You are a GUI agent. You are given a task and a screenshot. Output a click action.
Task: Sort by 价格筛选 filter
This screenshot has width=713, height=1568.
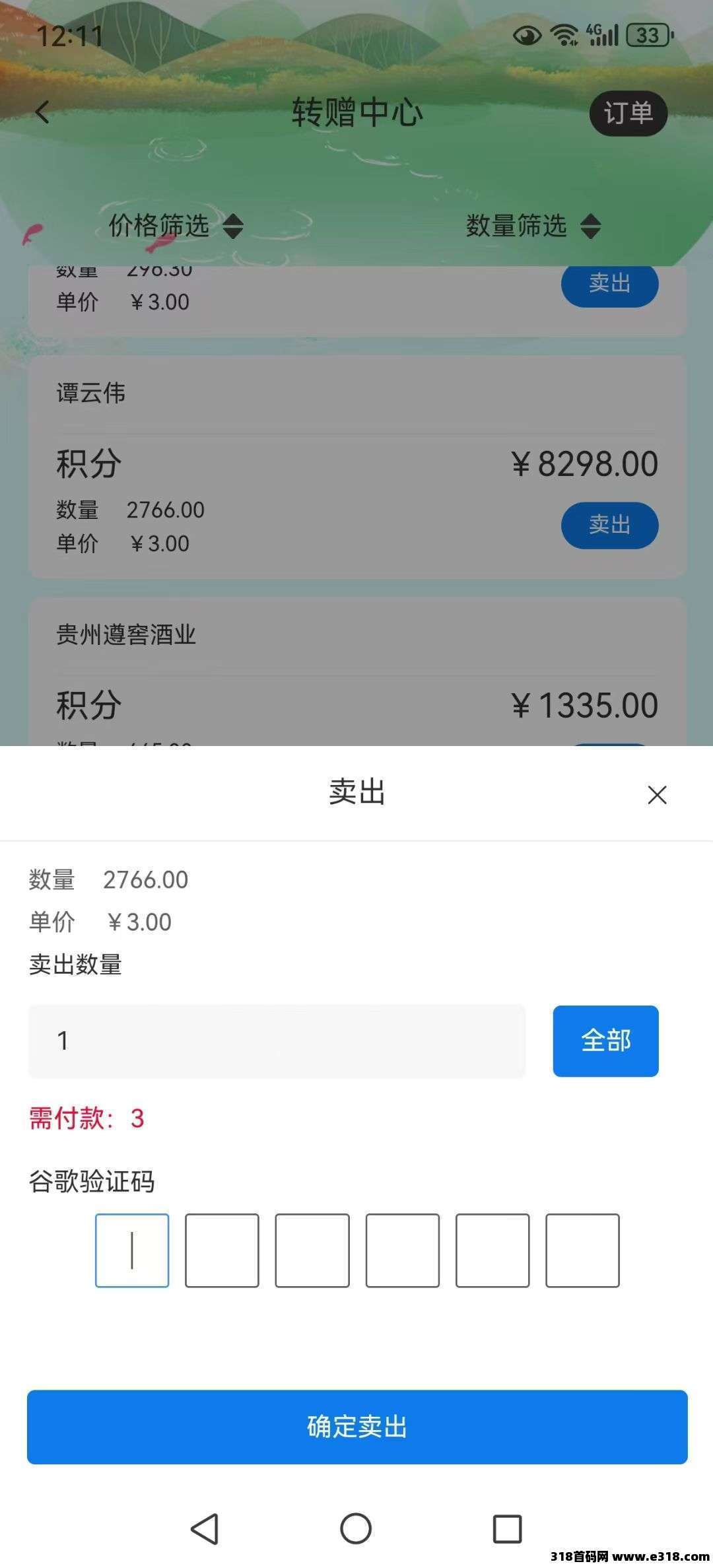176,226
